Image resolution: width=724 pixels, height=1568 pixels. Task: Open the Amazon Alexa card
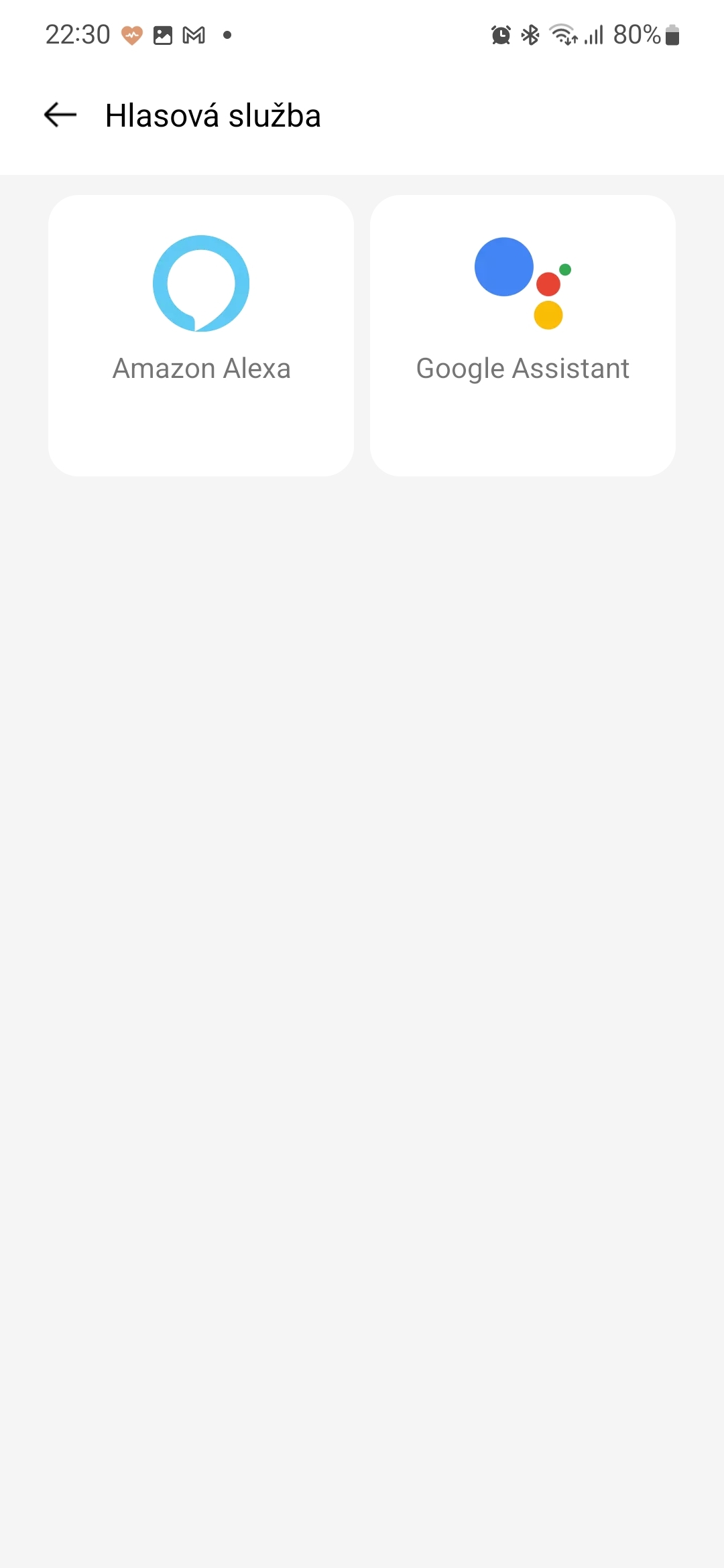click(201, 335)
